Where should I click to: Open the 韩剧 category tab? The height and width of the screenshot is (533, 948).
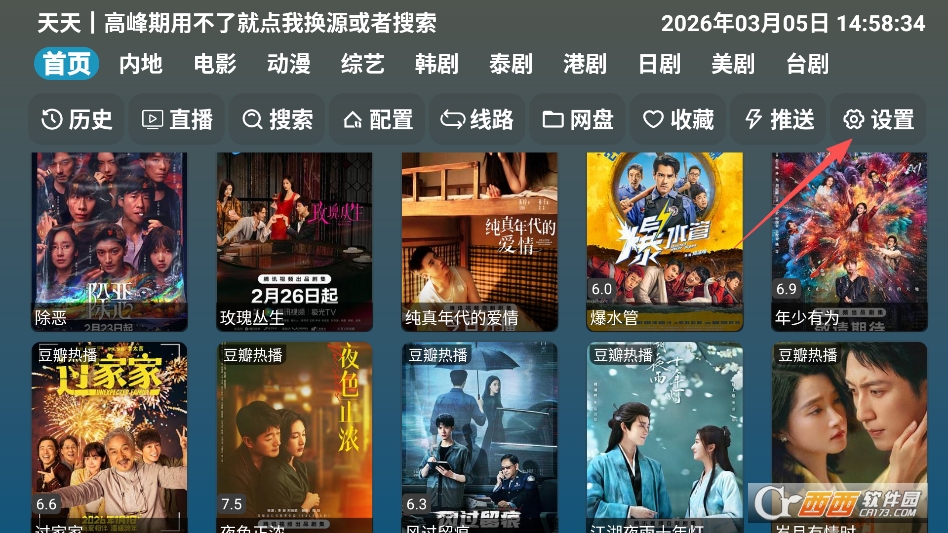(436, 64)
